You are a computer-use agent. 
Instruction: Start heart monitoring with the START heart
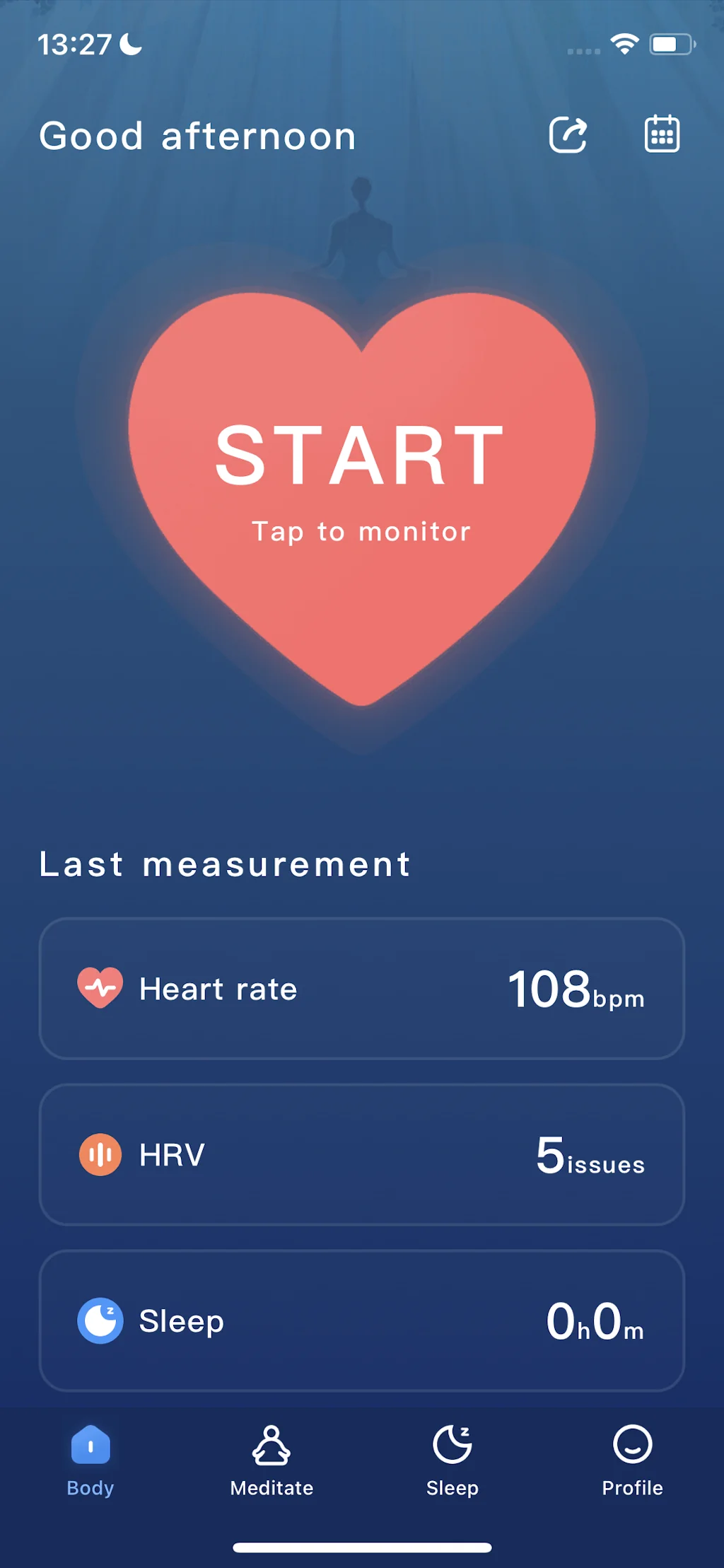pyautogui.click(x=361, y=481)
